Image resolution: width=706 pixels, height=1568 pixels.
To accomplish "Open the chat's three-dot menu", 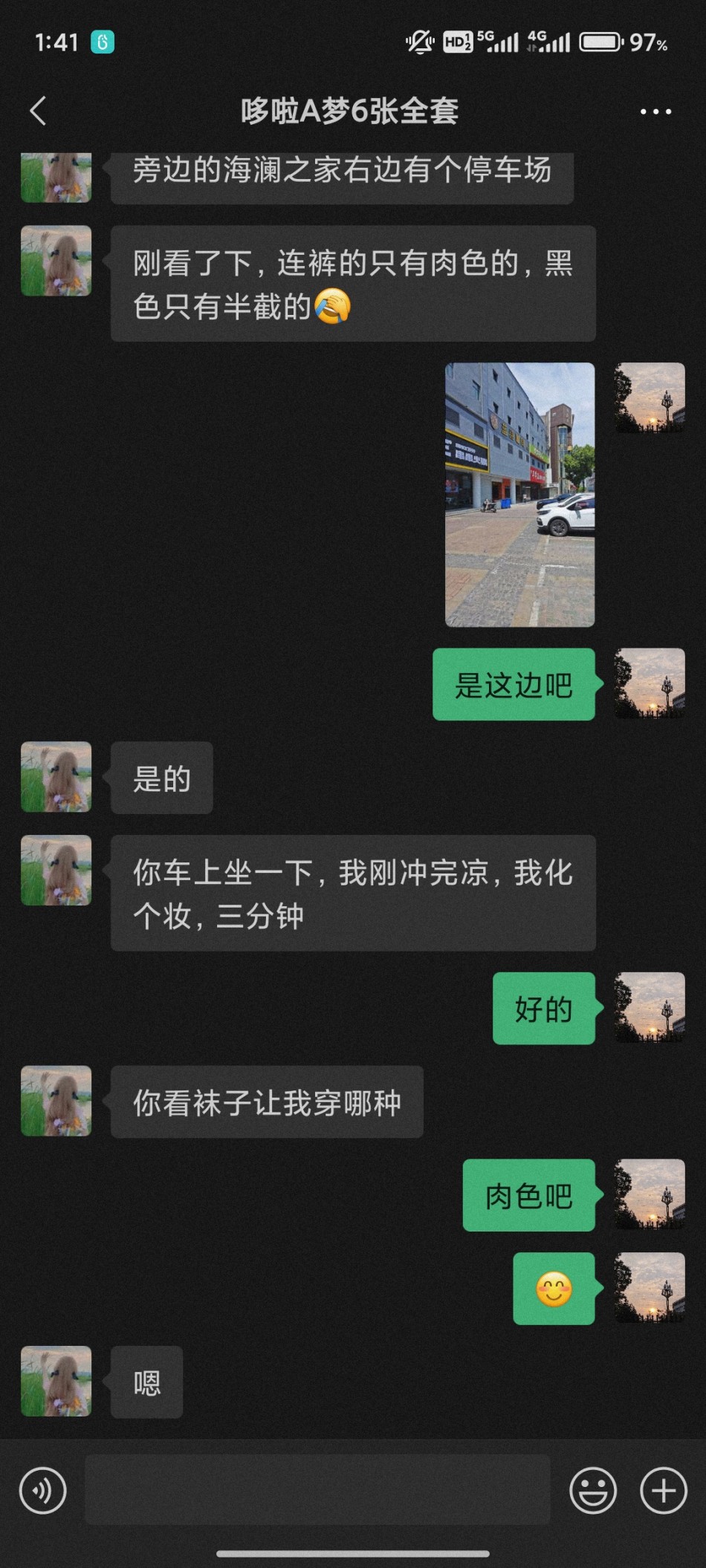I will [x=655, y=111].
